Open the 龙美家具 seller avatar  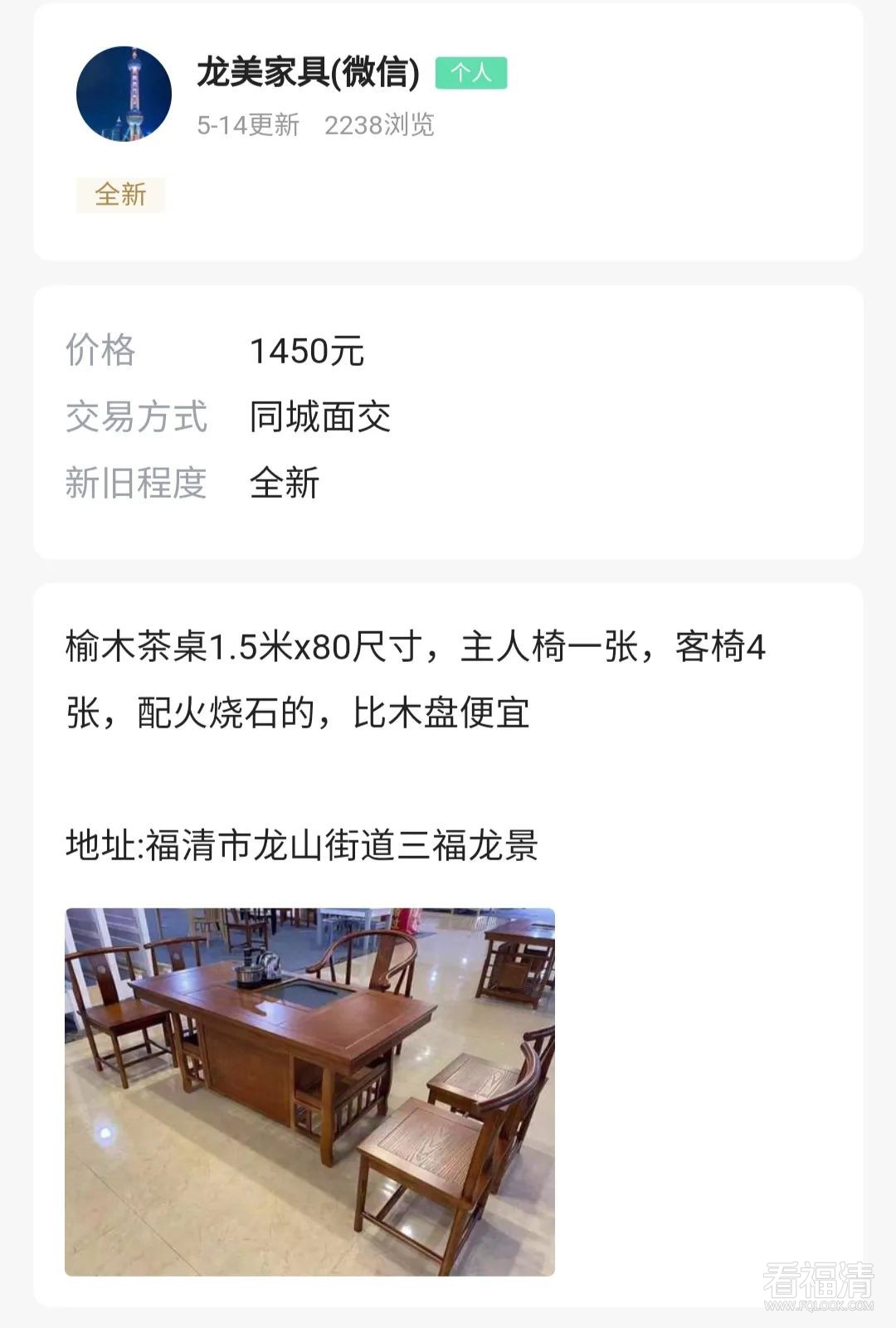[x=124, y=94]
